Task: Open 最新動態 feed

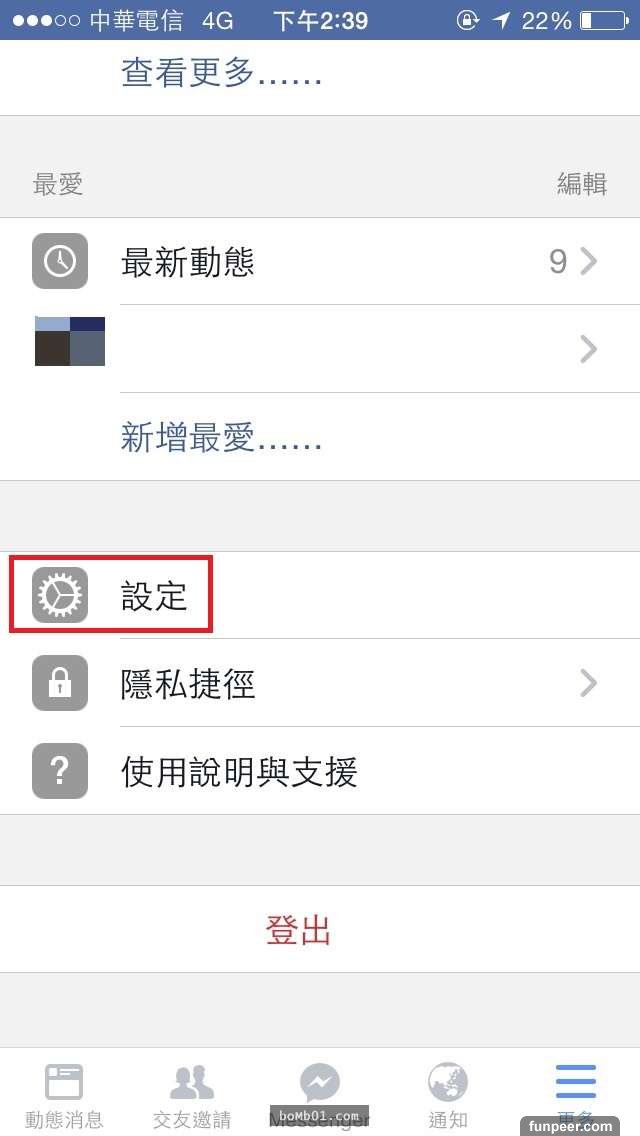Action: pyautogui.click(x=320, y=262)
